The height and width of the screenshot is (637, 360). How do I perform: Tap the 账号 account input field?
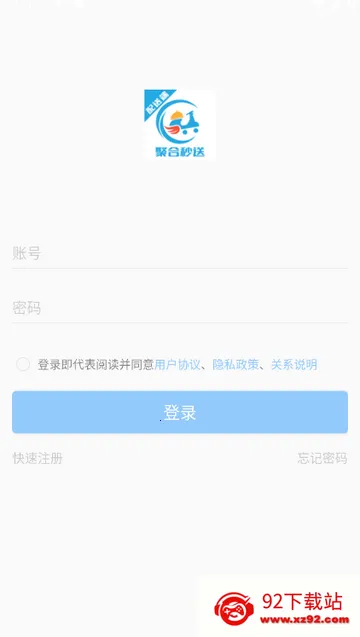click(x=180, y=253)
